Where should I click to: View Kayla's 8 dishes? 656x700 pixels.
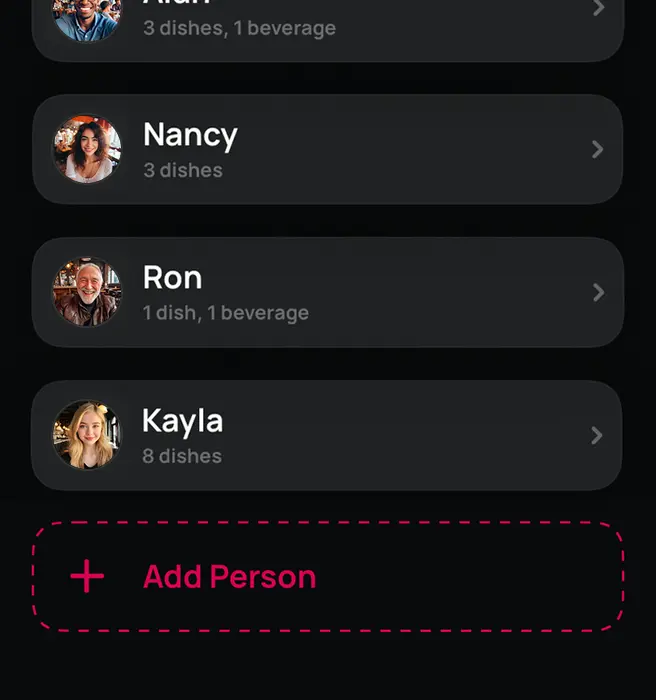[327, 435]
